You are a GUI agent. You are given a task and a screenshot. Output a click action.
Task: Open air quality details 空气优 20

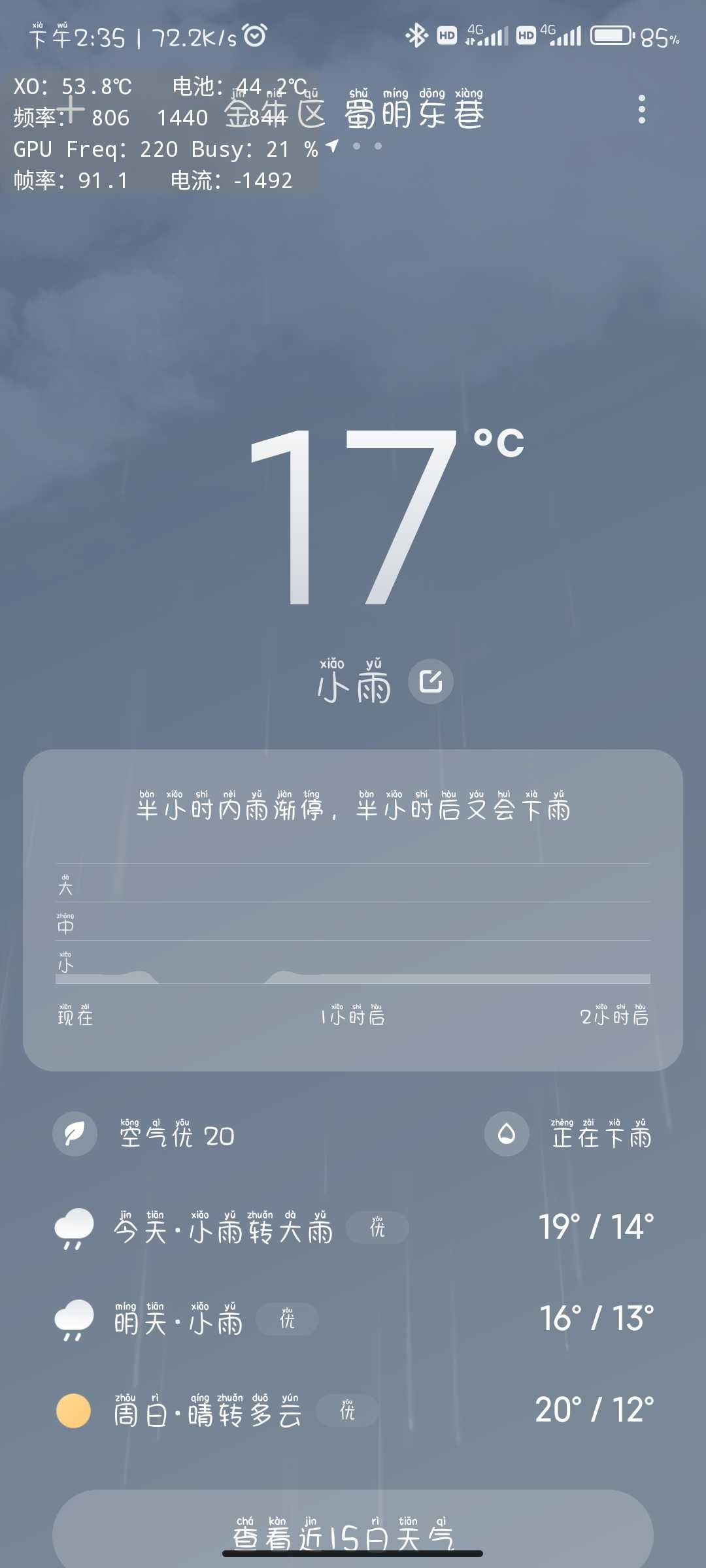point(145,1134)
